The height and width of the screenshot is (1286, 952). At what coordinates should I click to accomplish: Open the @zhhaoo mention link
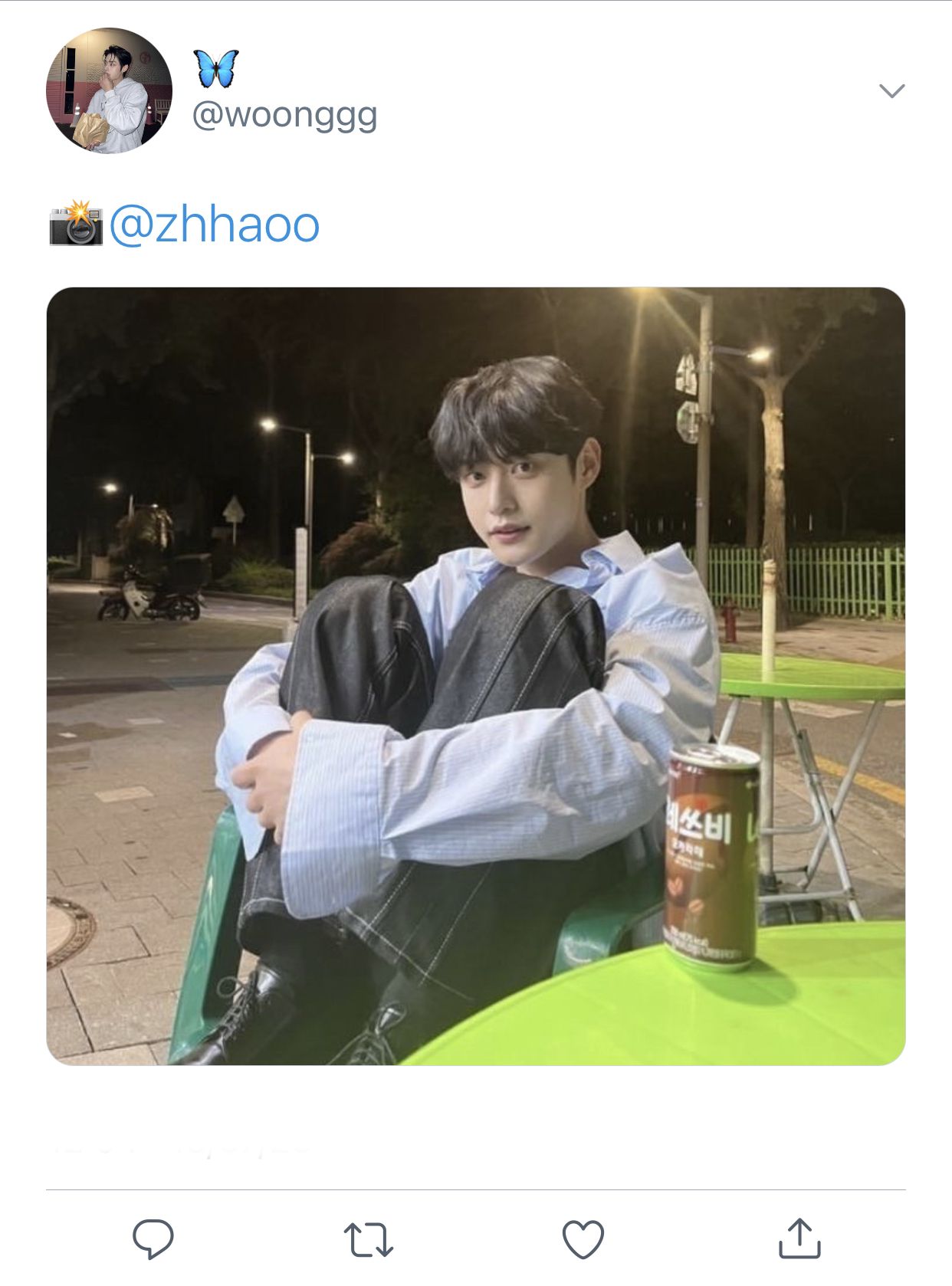[214, 225]
